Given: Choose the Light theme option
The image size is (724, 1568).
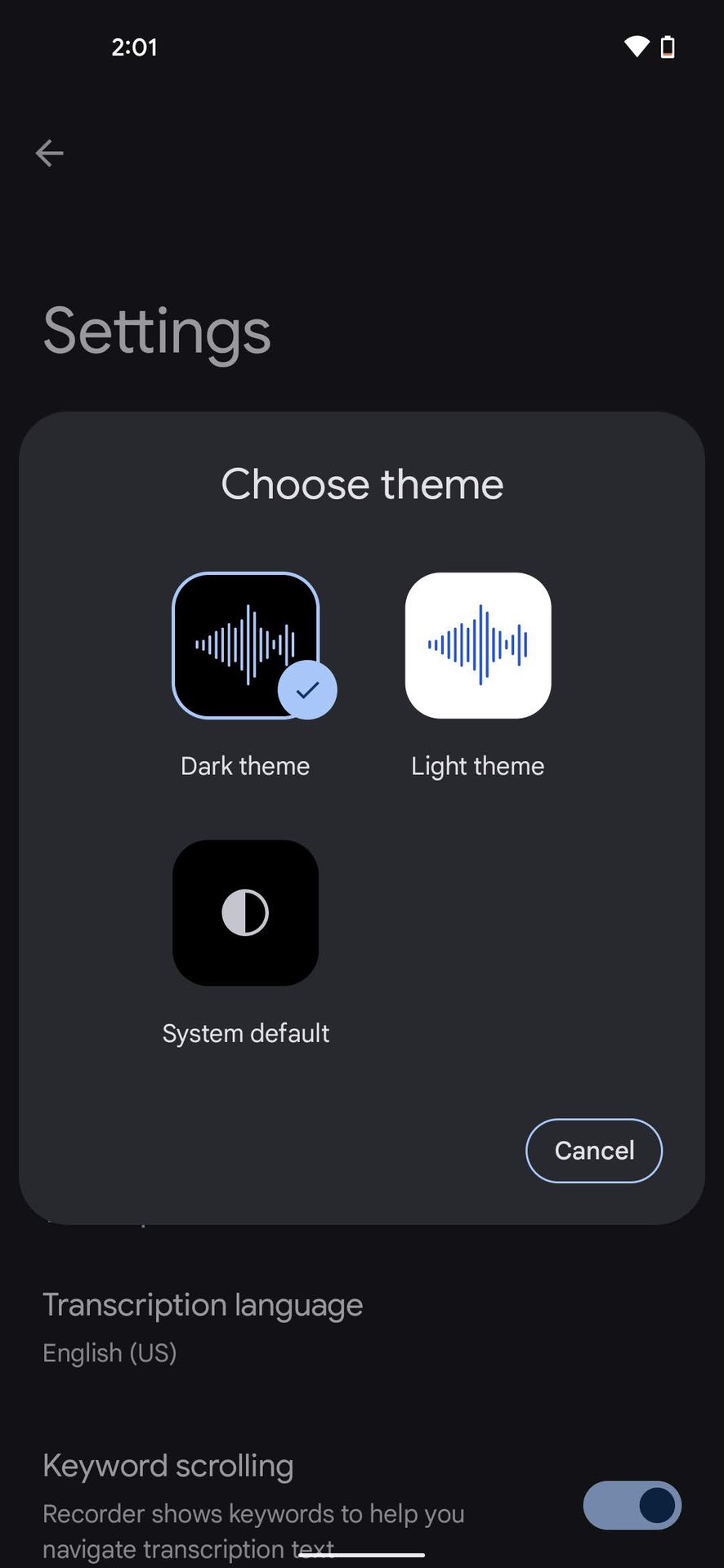Looking at the screenshot, I should [478, 645].
